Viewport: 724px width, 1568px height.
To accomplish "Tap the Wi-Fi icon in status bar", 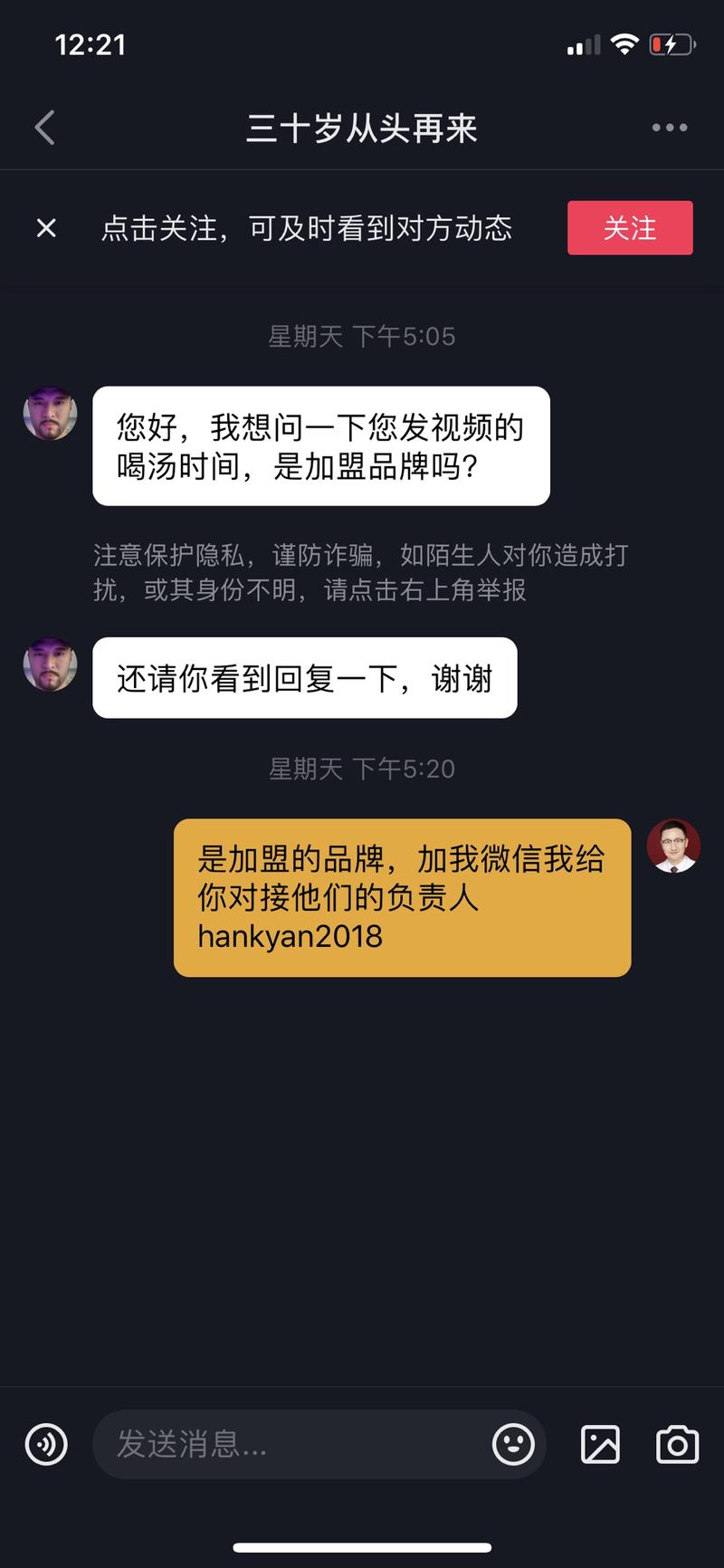I will tap(626, 43).
